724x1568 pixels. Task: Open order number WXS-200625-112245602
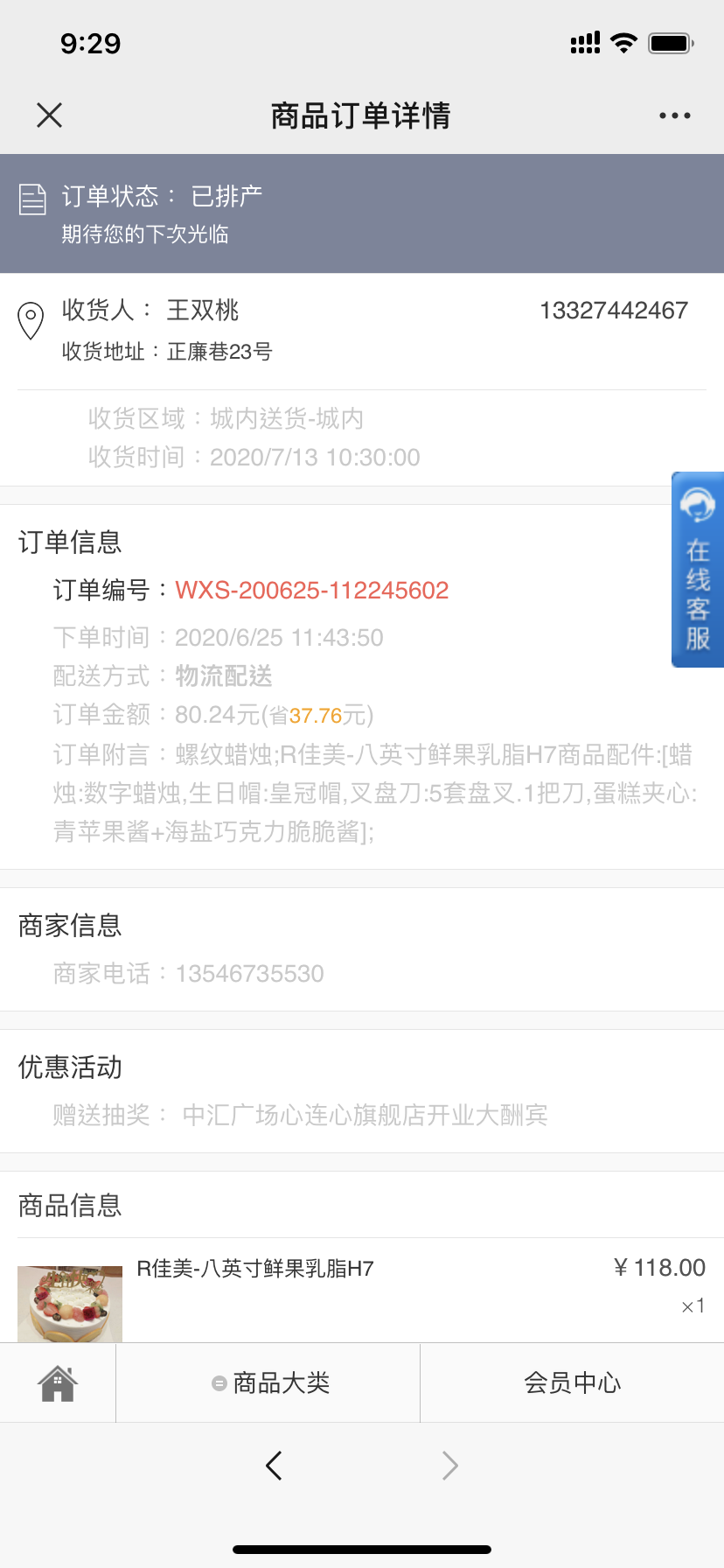[x=311, y=591]
